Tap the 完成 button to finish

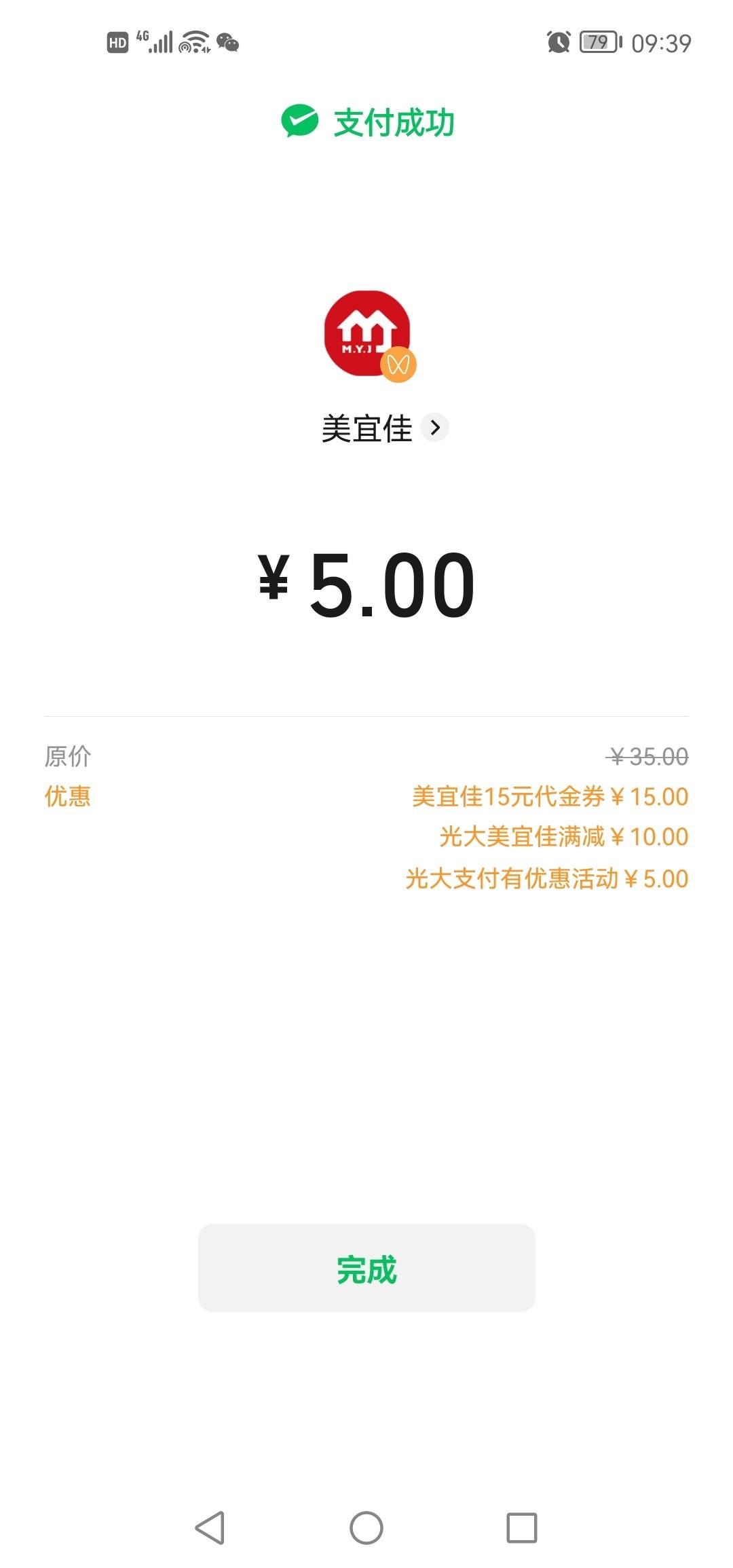click(366, 1268)
